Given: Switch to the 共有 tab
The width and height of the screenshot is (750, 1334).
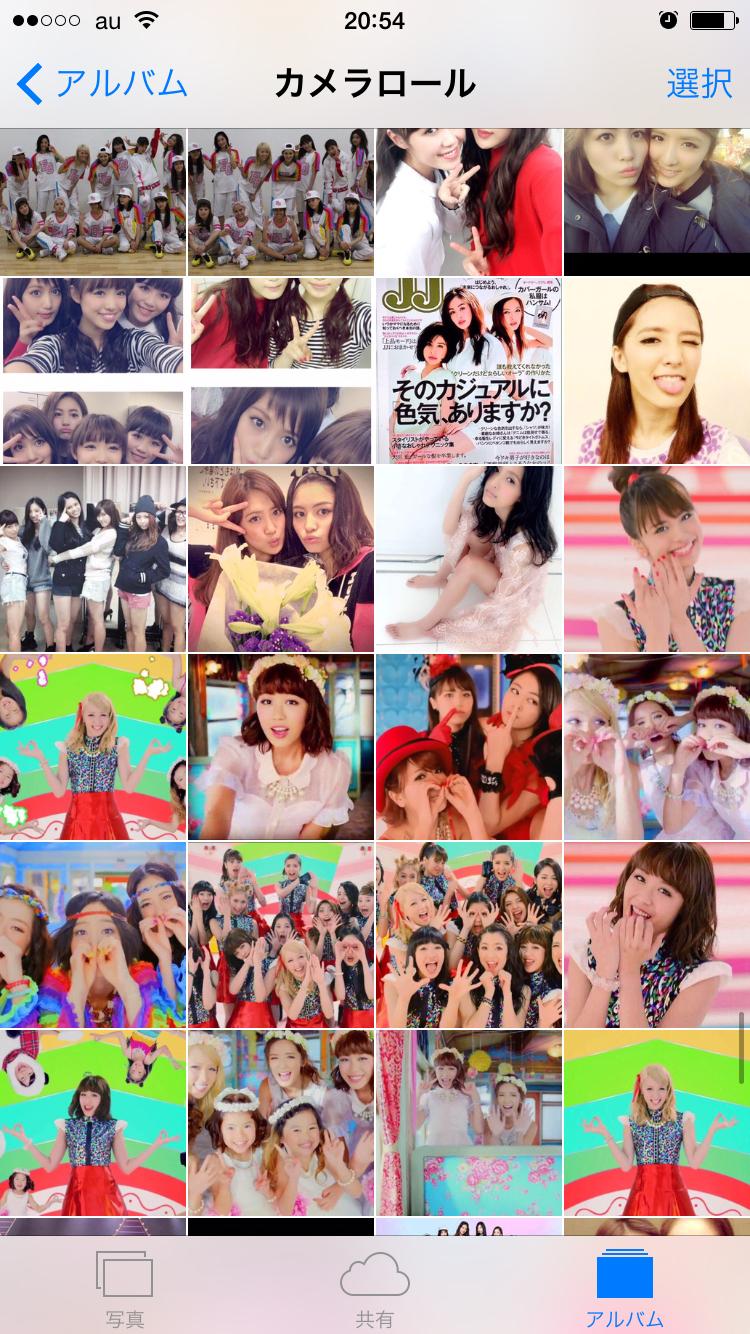Looking at the screenshot, I should (374, 1288).
